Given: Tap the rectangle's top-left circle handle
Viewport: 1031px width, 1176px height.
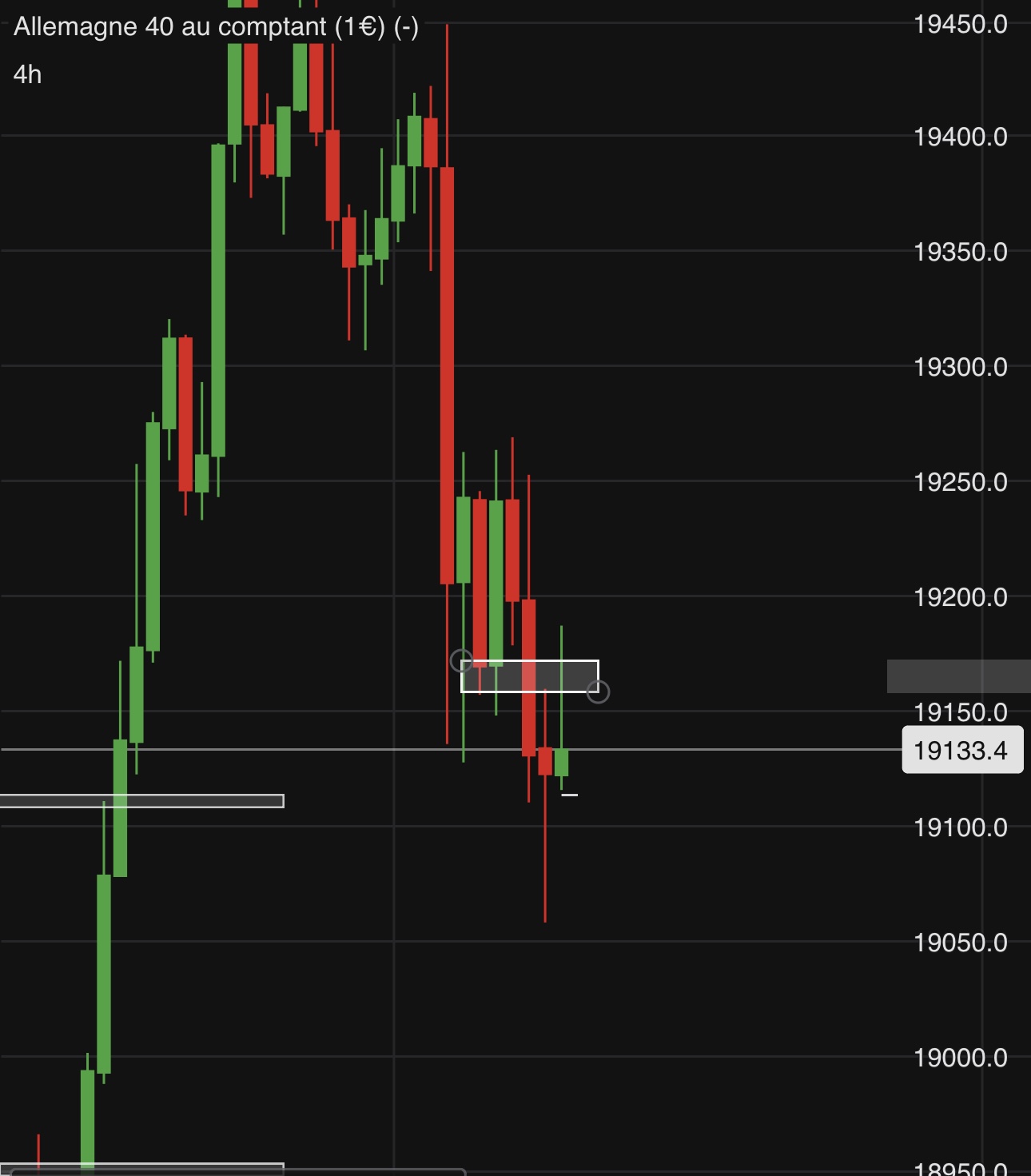Looking at the screenshot, I should [x=461, y=660].
